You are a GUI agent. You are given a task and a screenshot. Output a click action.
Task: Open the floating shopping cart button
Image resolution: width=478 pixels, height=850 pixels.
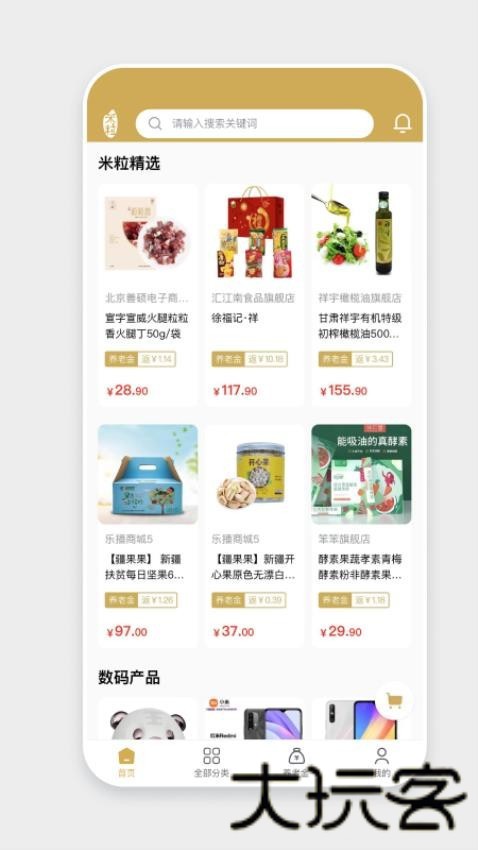pos(395,701)
